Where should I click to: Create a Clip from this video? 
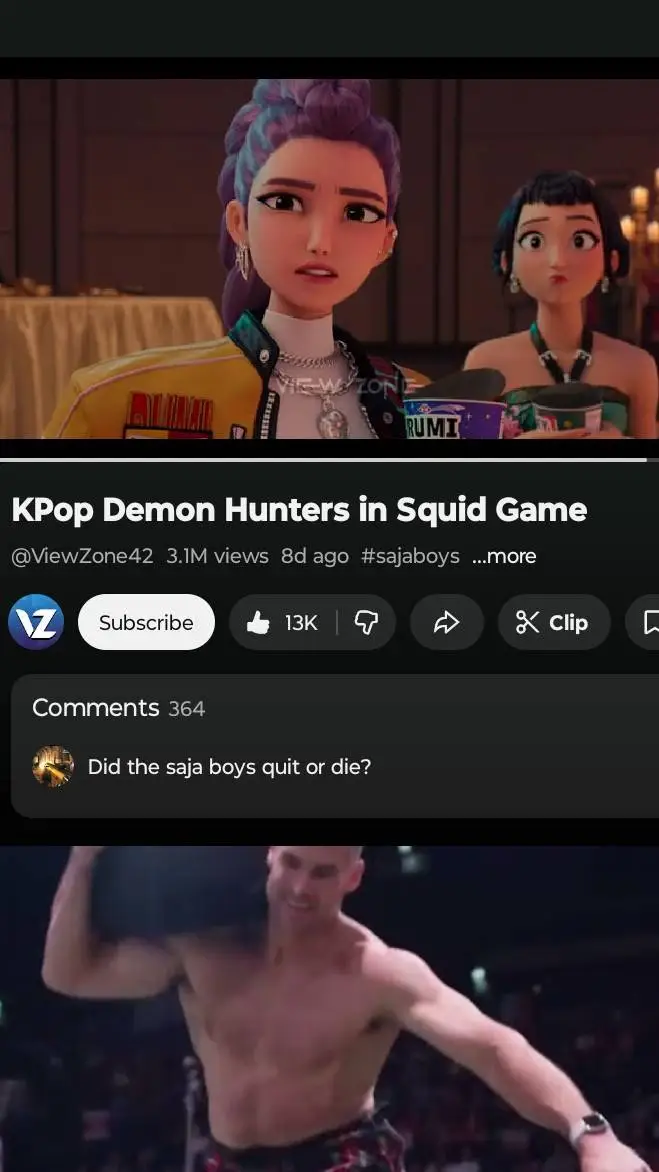(553, 622)
